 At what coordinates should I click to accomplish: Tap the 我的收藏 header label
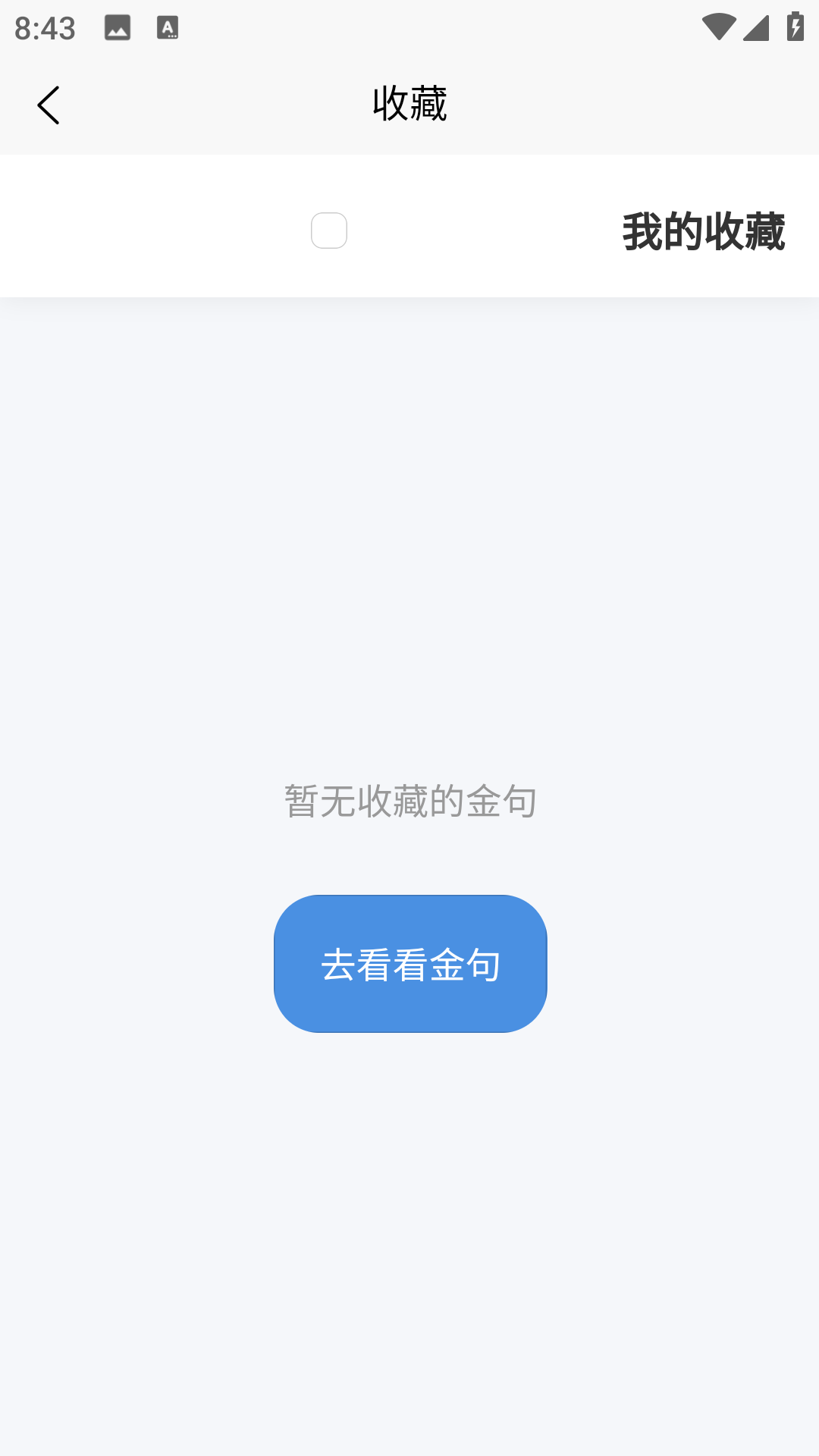click(703, 230)
